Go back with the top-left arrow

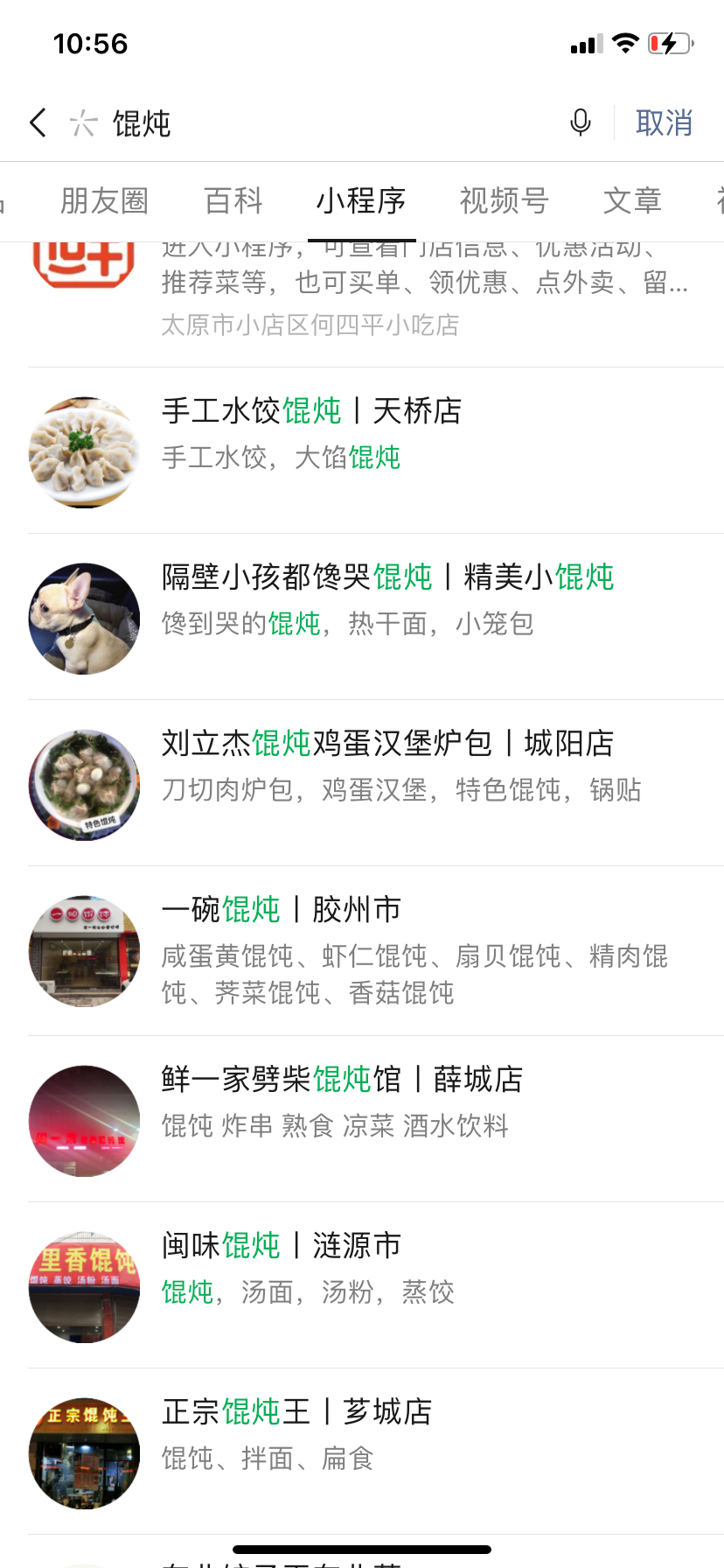(x=38, y=122)
